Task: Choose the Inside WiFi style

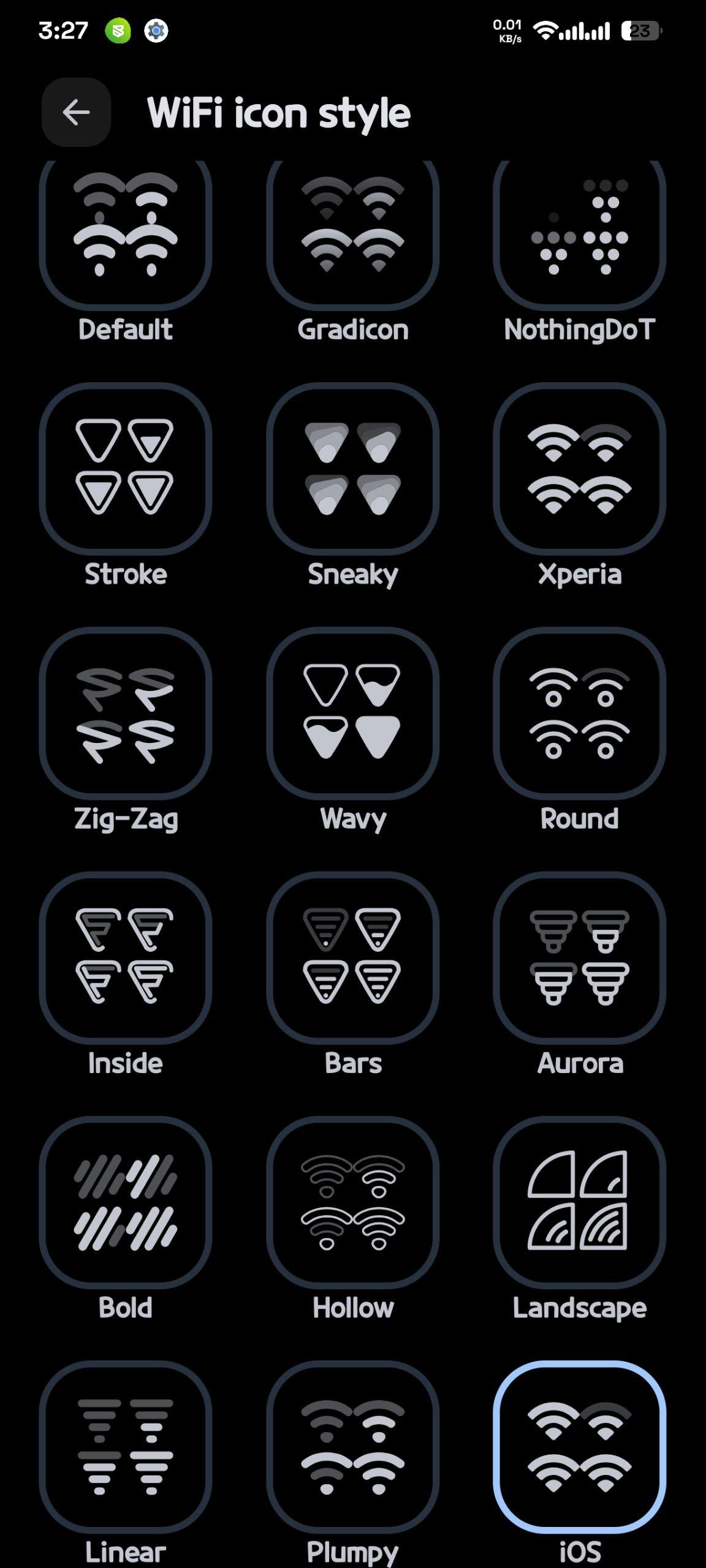Action: [x=126, y=957]
